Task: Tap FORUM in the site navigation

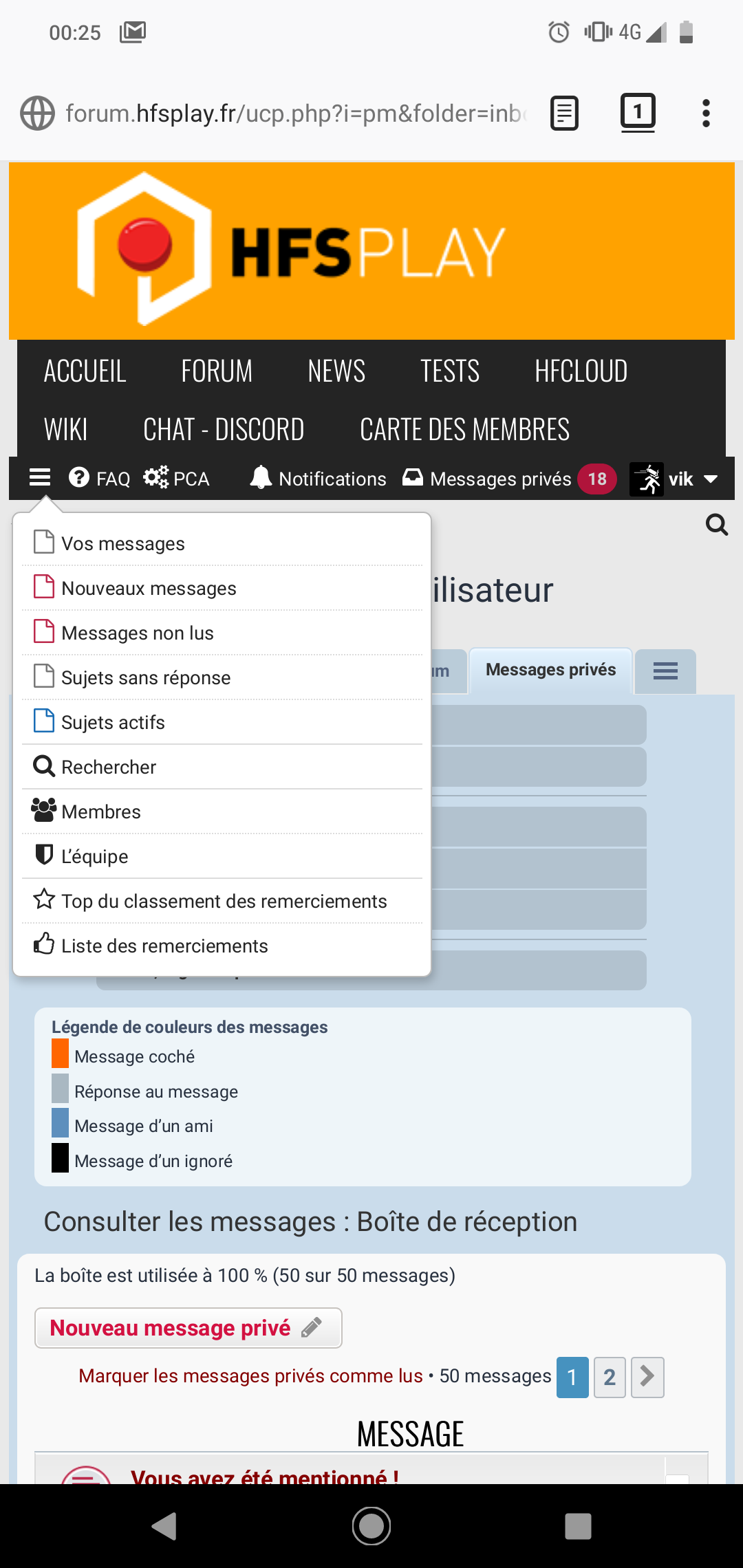Action: (217, 371)
